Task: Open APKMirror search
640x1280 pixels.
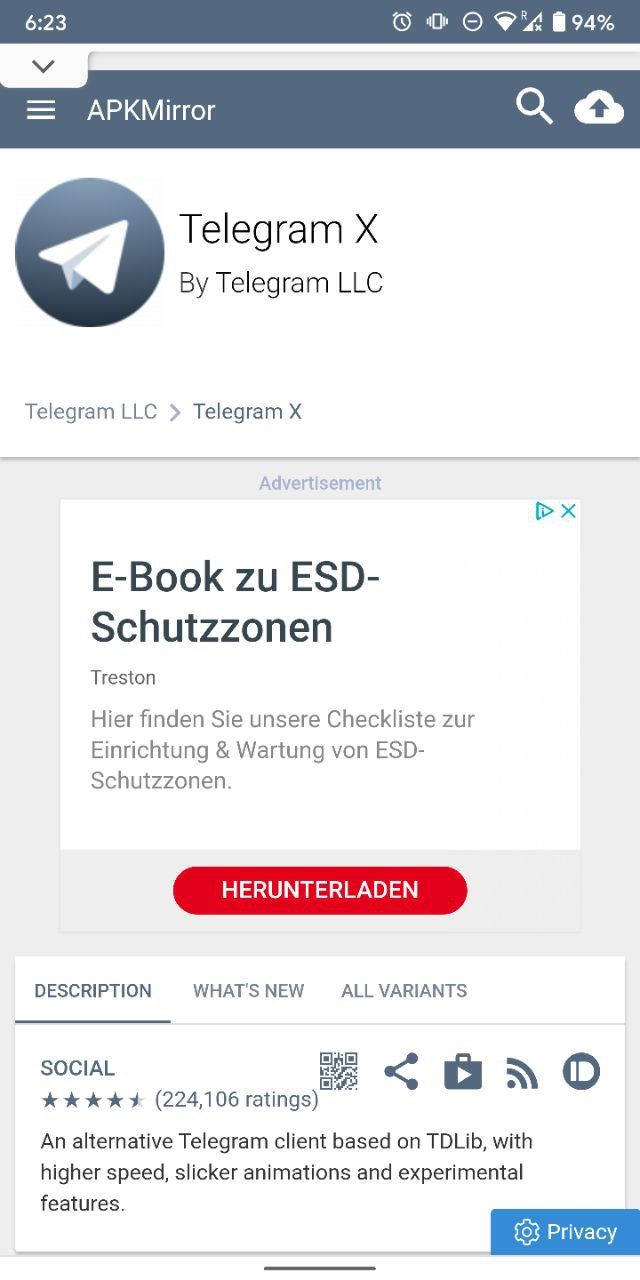Action: (x=534, y=107)
